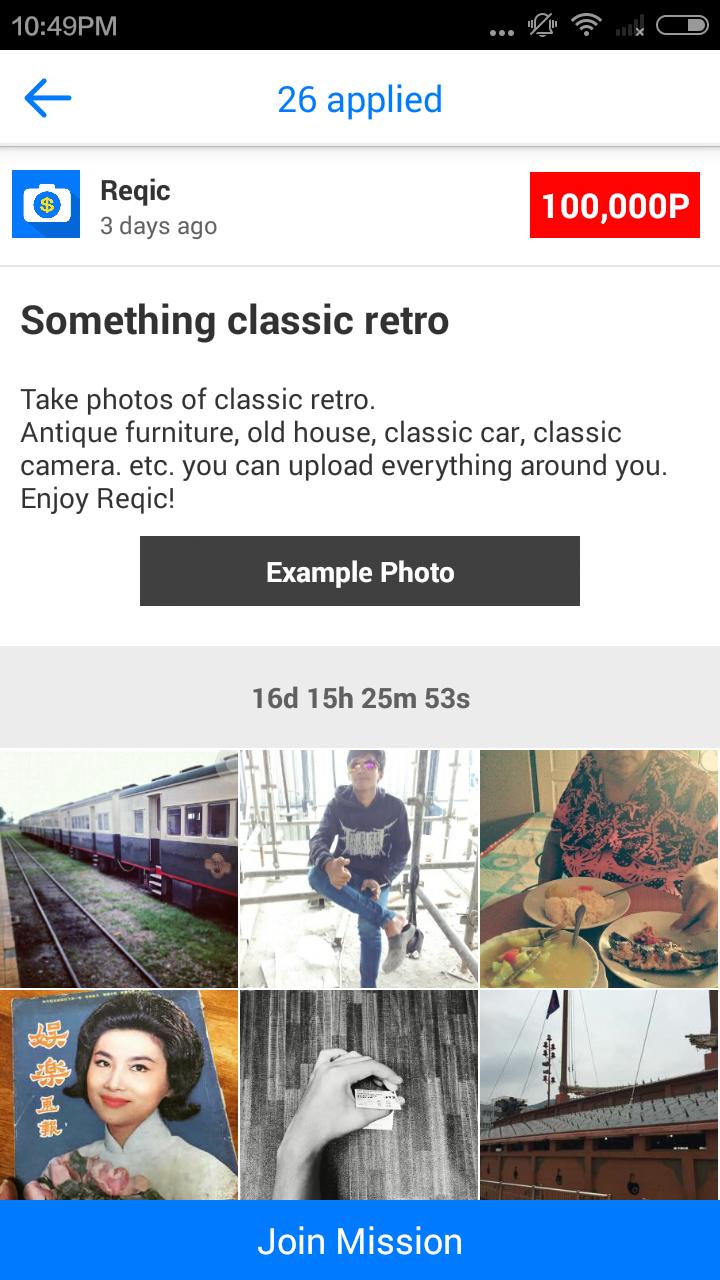Tap the mission countdown timer
Screen dimensions: 720x1280
(x=360, y=700)
